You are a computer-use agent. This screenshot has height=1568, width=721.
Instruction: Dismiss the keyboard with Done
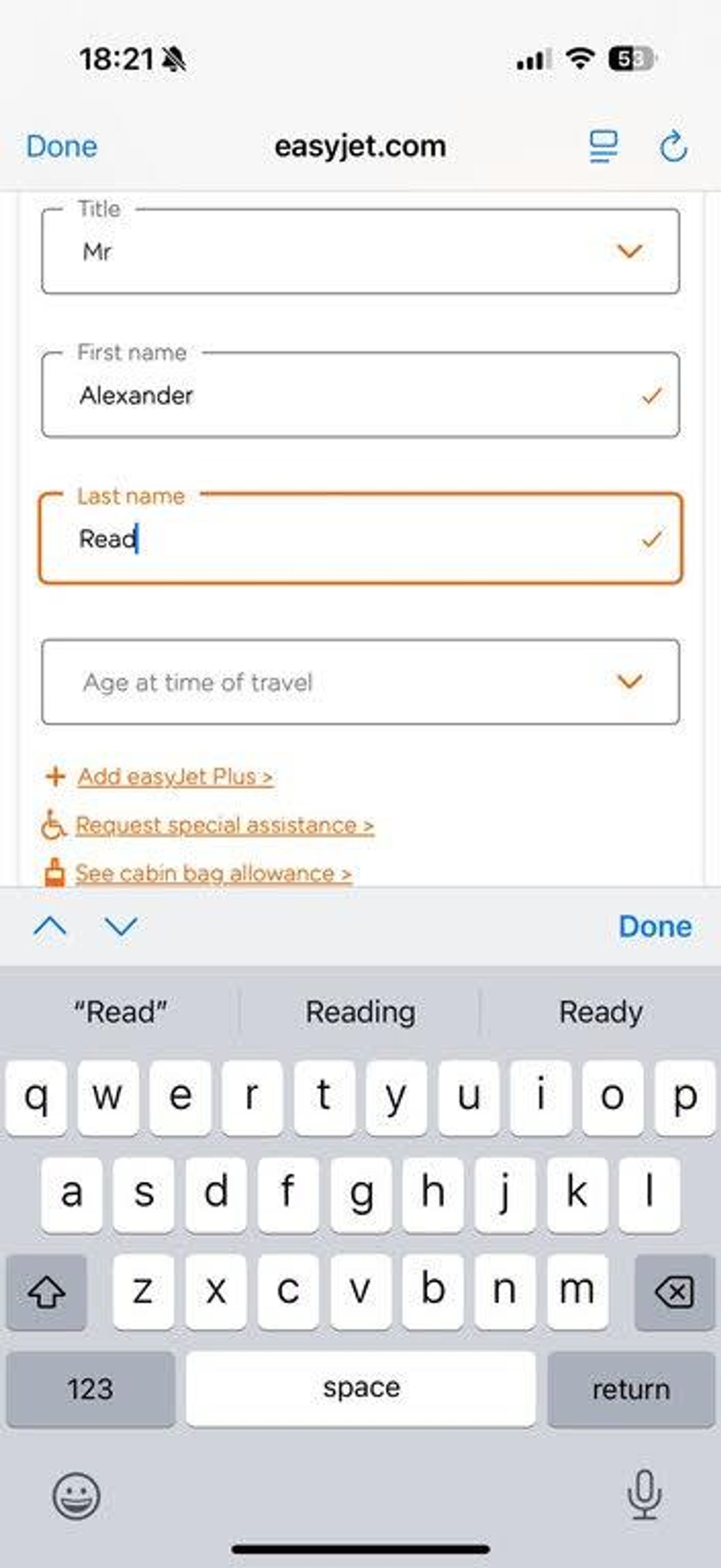tap(654, 926)
